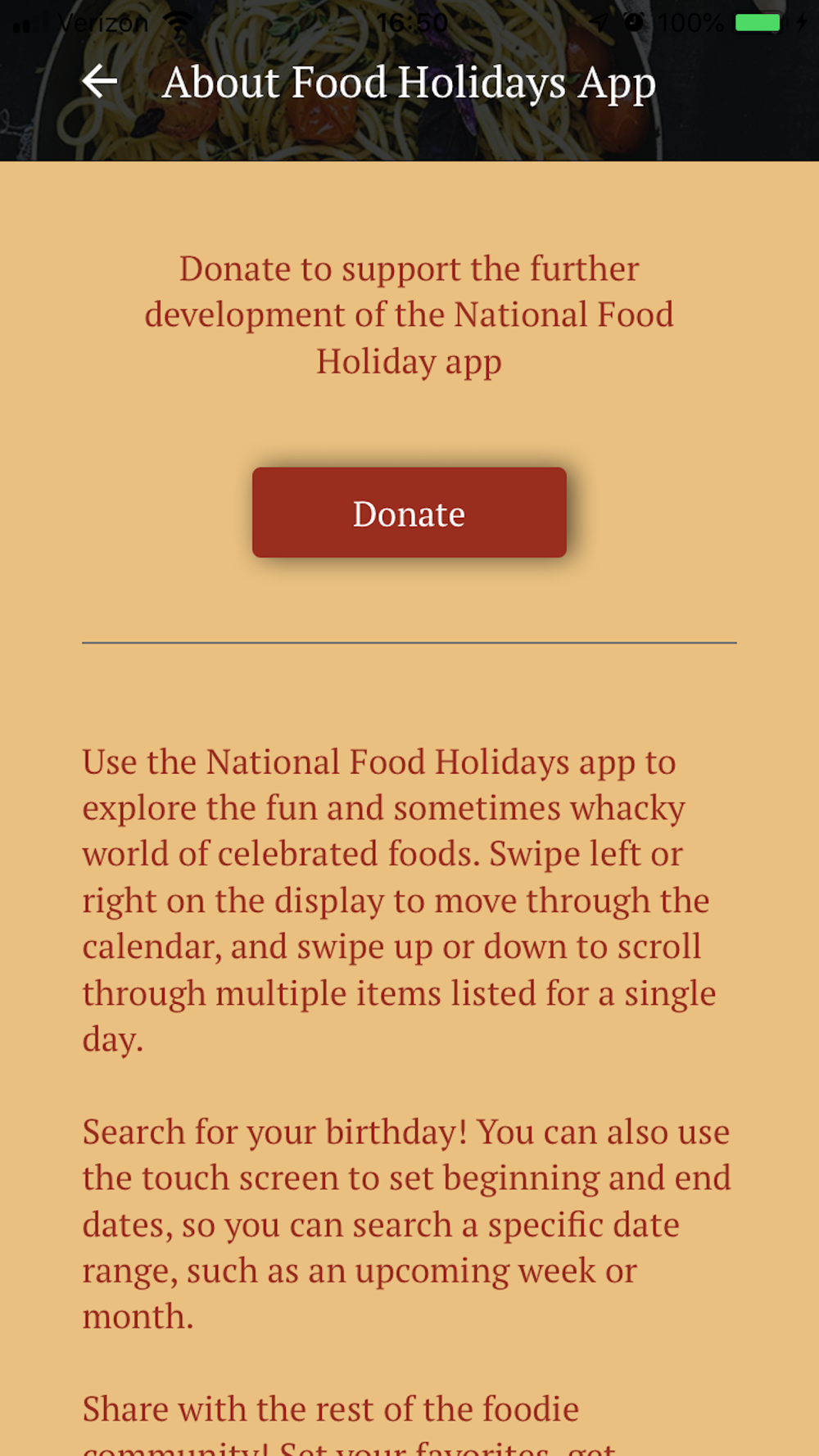Screen dimensions: 819x1456
Task: Go back using the header arrow
Action: (x=100, y=82)
